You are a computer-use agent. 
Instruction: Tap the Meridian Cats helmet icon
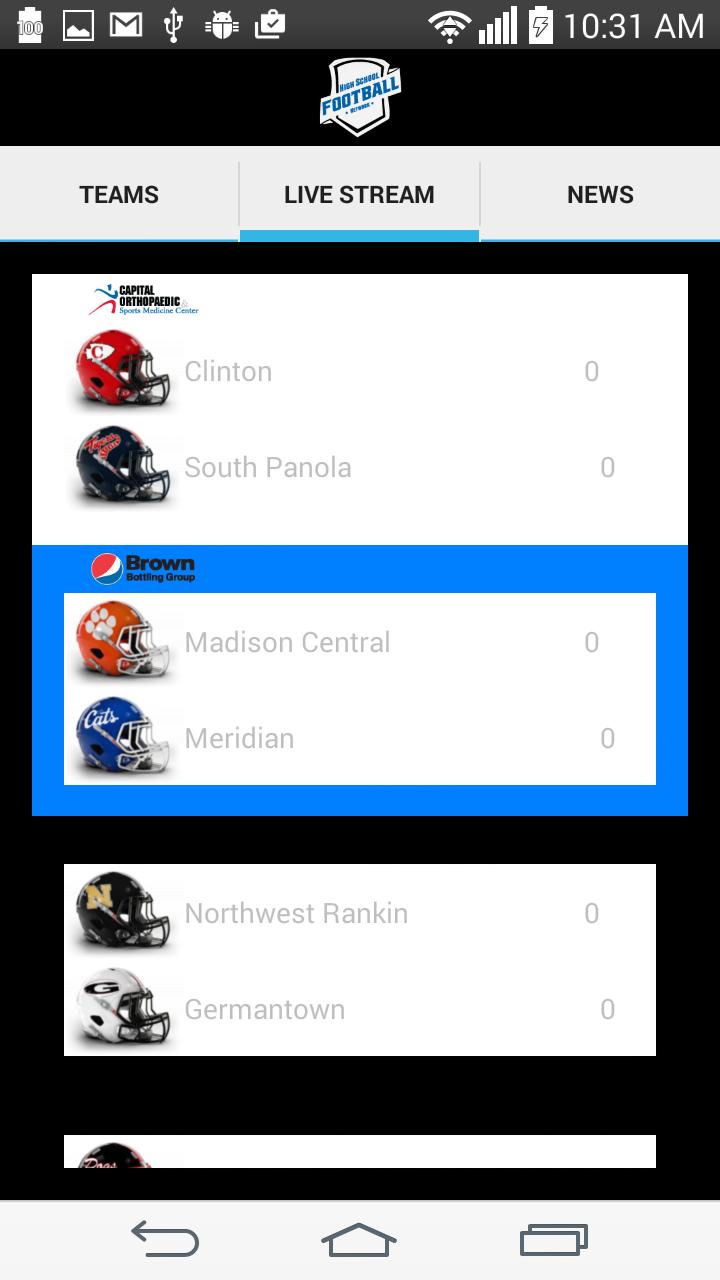[x=122, y=737]
